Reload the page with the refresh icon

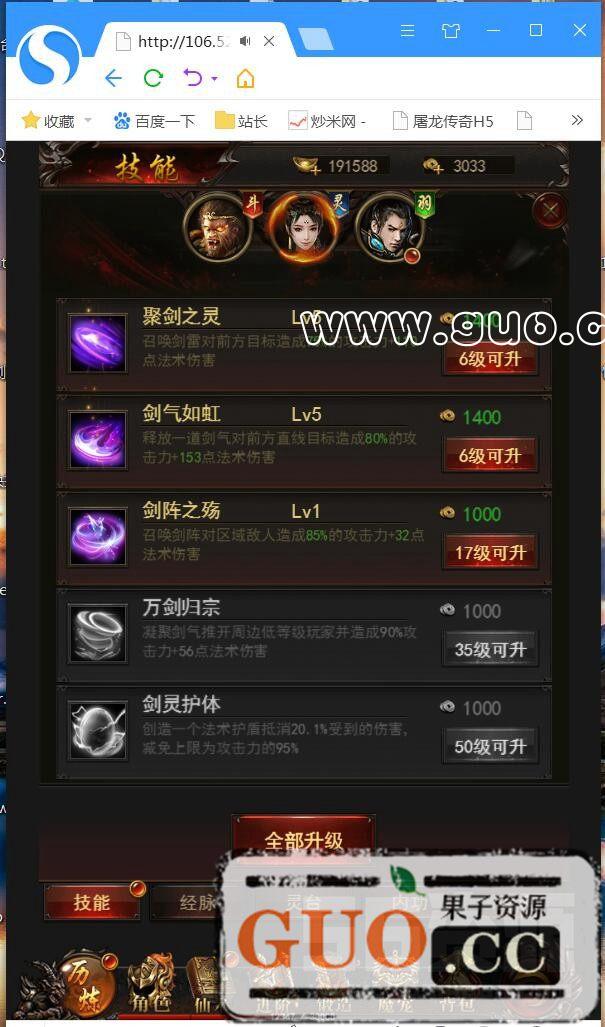point(153,78)
